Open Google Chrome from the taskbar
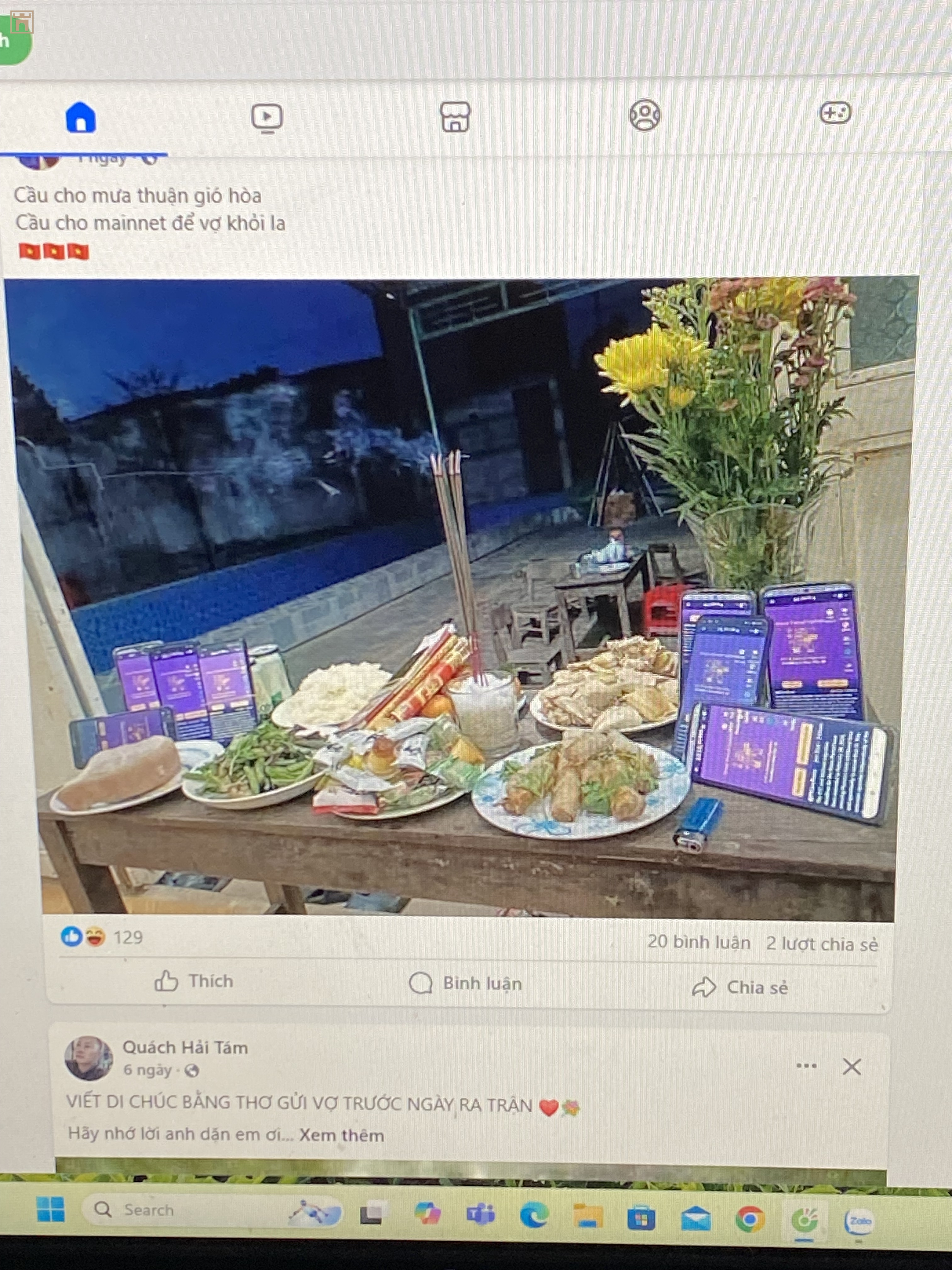Viewport: 952px width, 1270px height. coord(750,1219)
